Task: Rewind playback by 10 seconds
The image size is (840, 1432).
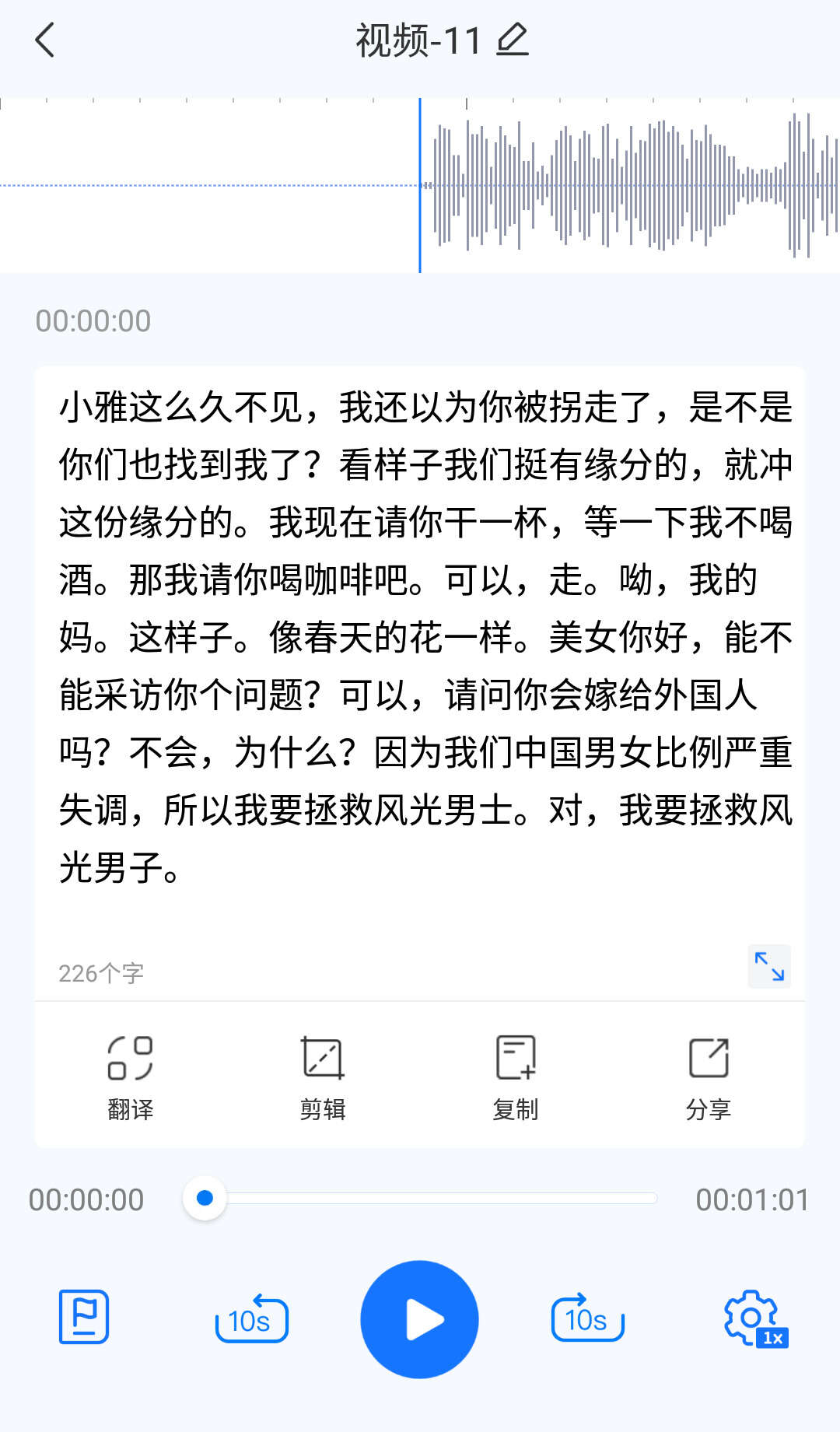Action: [x=251, y=1318]
